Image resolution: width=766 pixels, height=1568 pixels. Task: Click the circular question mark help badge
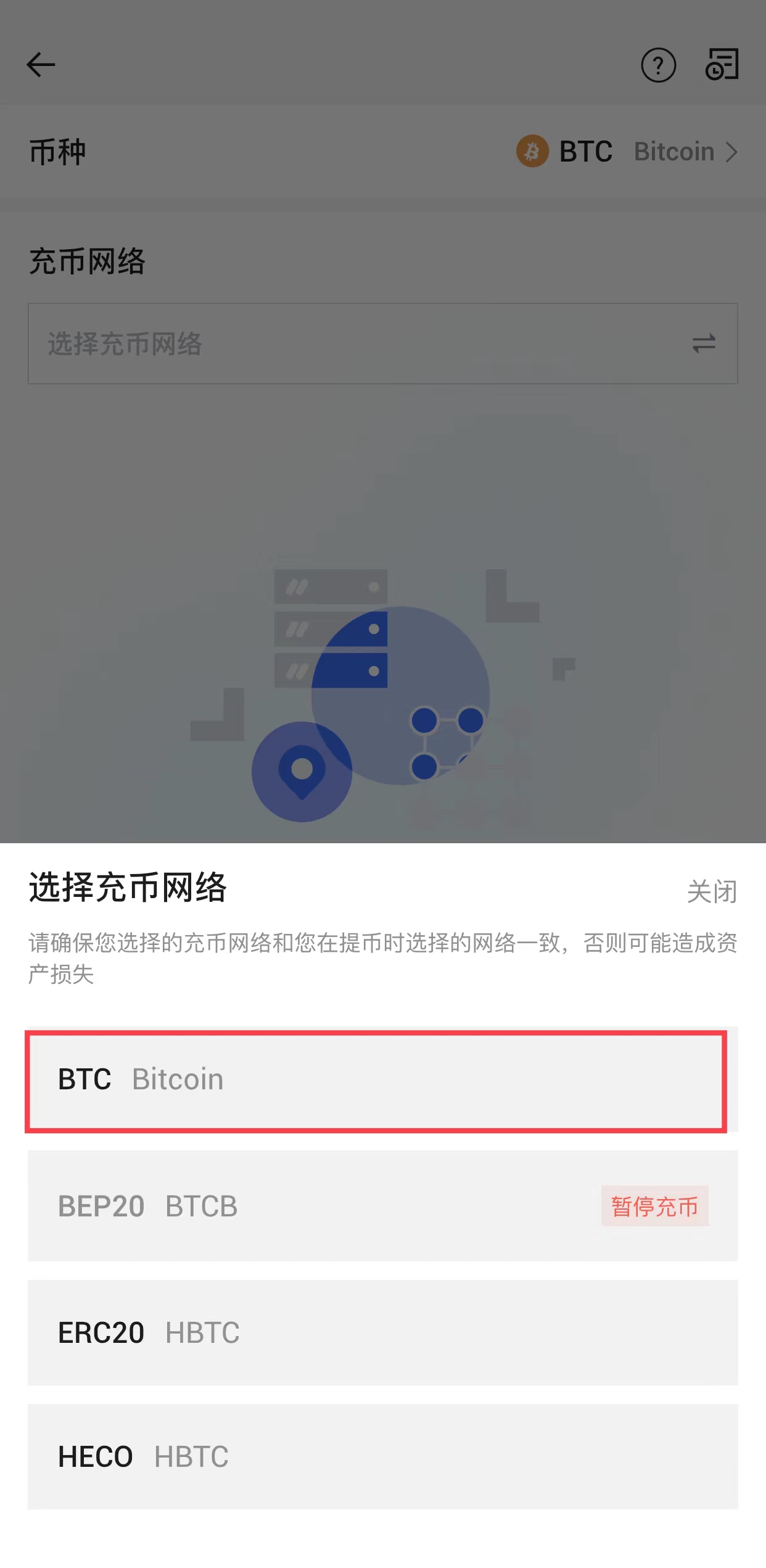click(x=659, y=66)
